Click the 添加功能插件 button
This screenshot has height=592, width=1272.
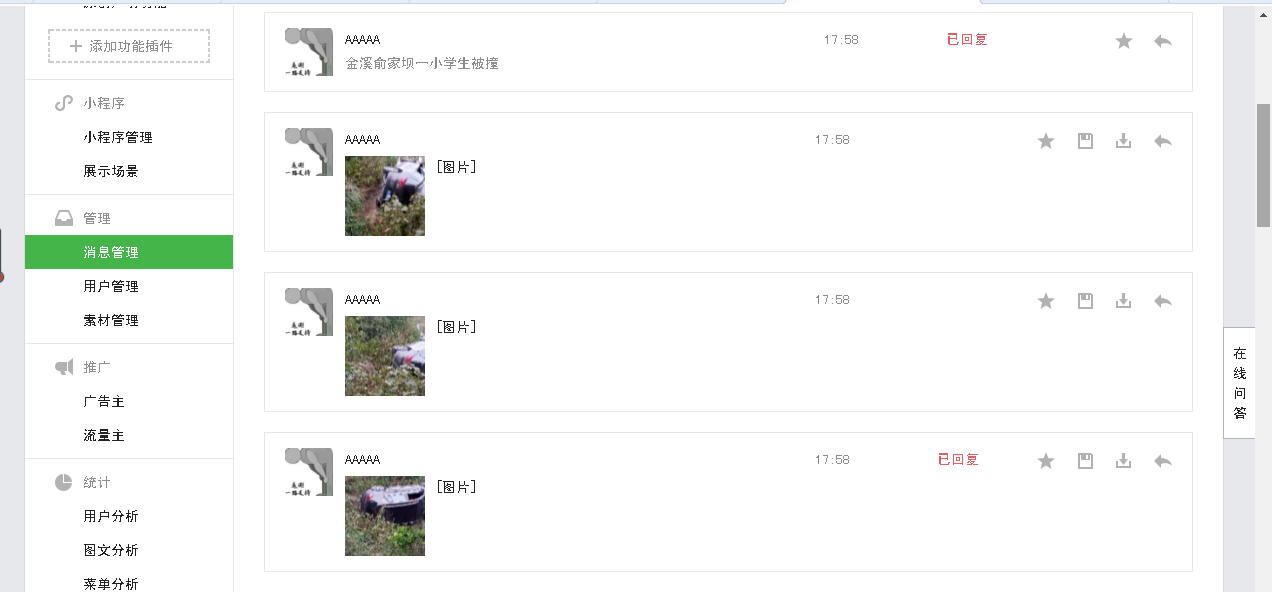click(x=129, y=46)
